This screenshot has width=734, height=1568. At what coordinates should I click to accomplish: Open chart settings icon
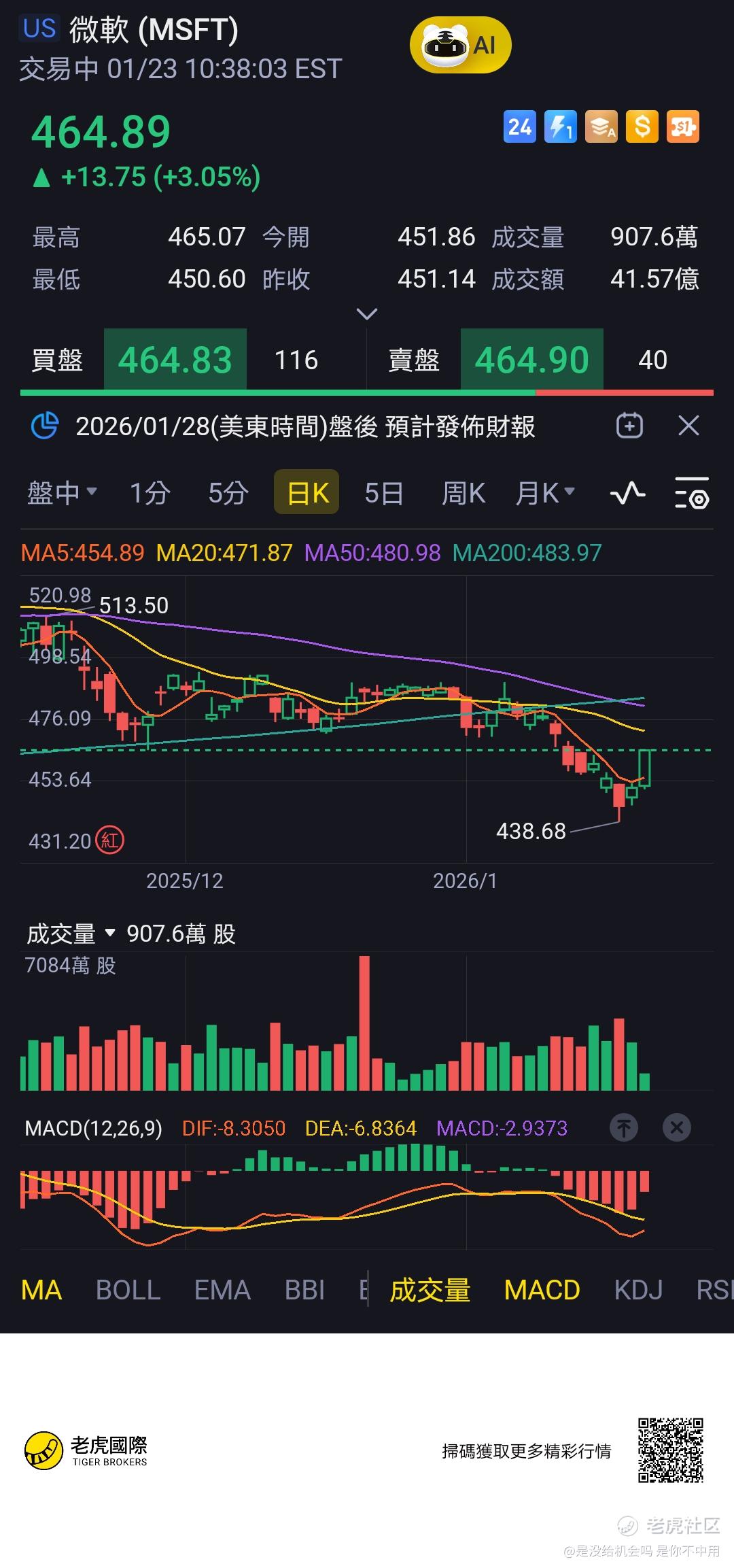[x=691, y=493]
